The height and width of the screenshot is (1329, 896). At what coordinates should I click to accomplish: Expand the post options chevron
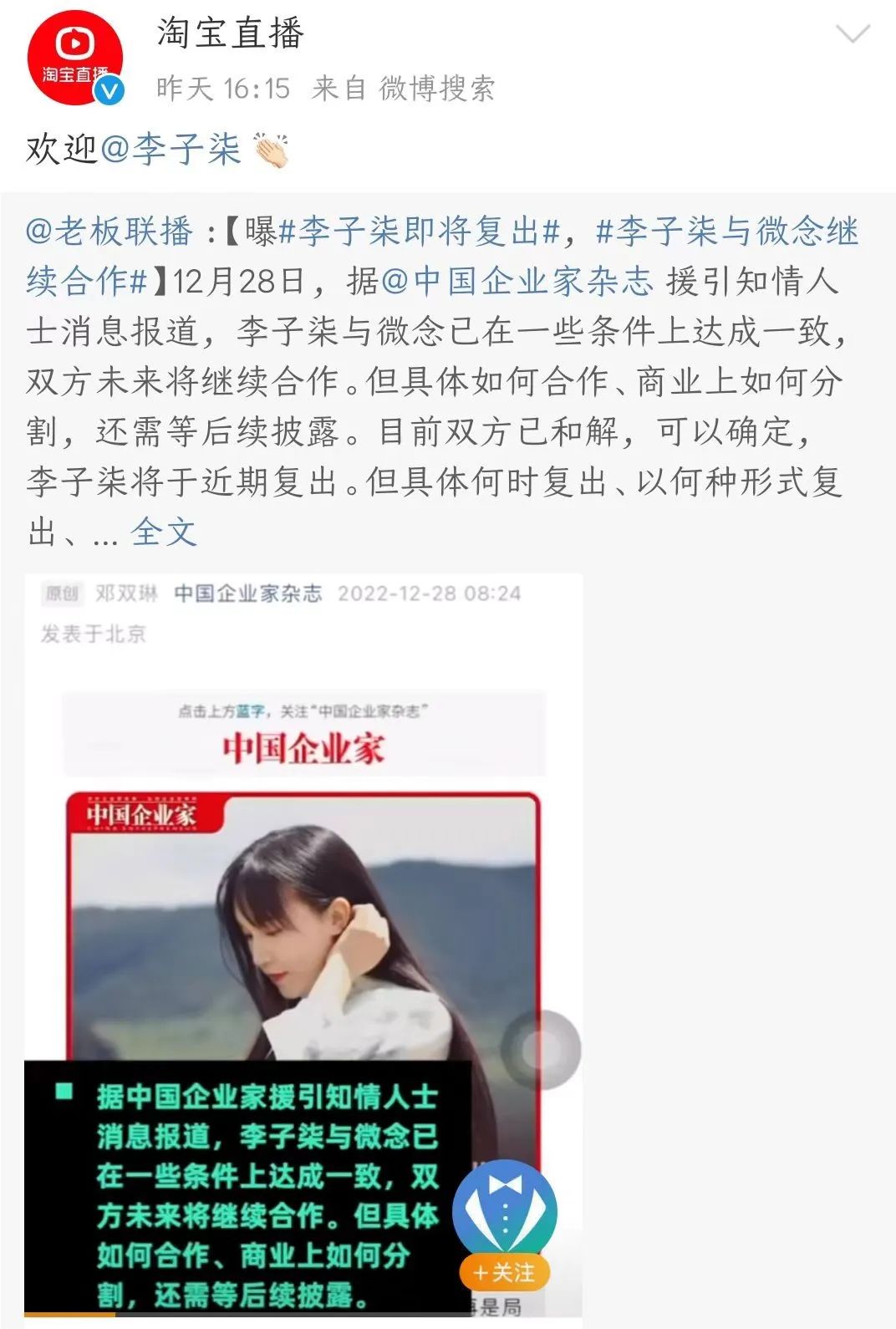853,34
